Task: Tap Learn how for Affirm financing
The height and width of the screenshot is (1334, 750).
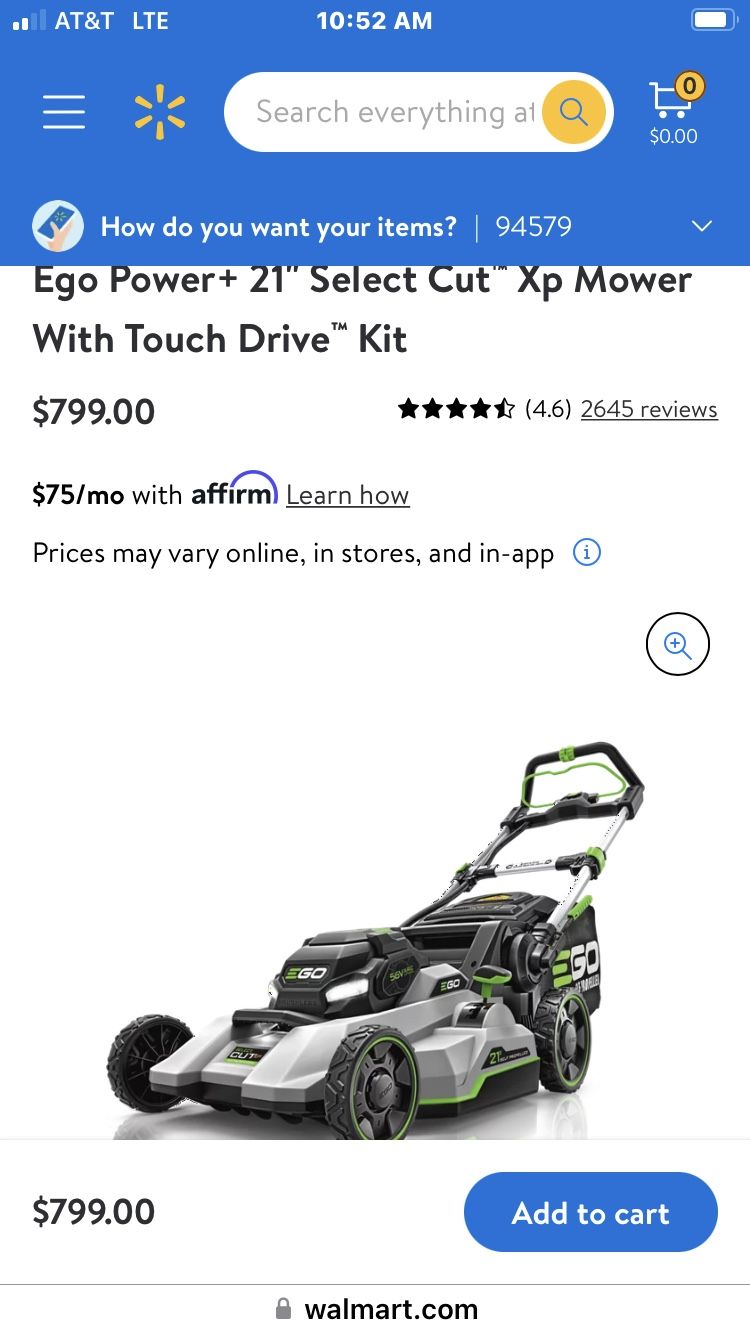Action: click(347, 495)
